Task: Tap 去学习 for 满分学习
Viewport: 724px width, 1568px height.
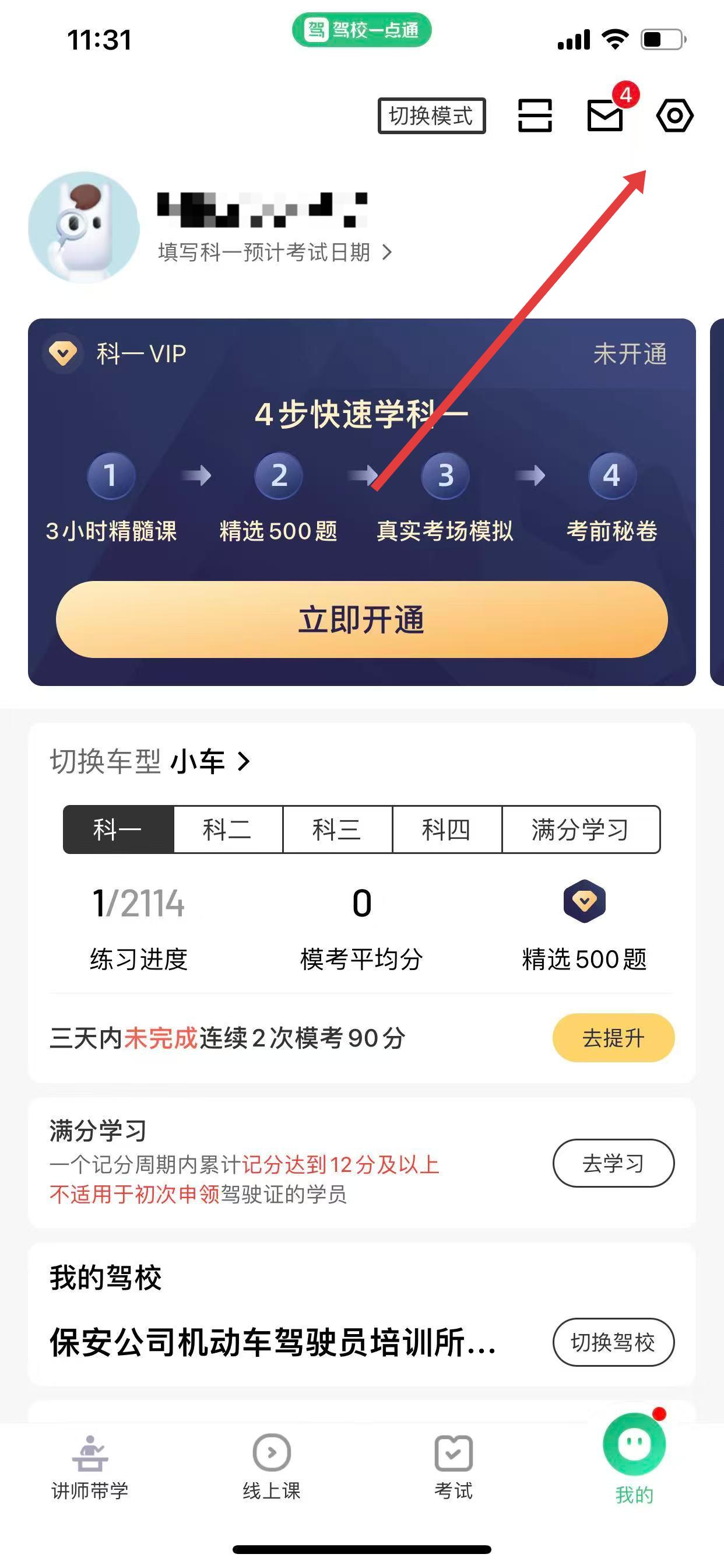Action: pos(613,1163)
